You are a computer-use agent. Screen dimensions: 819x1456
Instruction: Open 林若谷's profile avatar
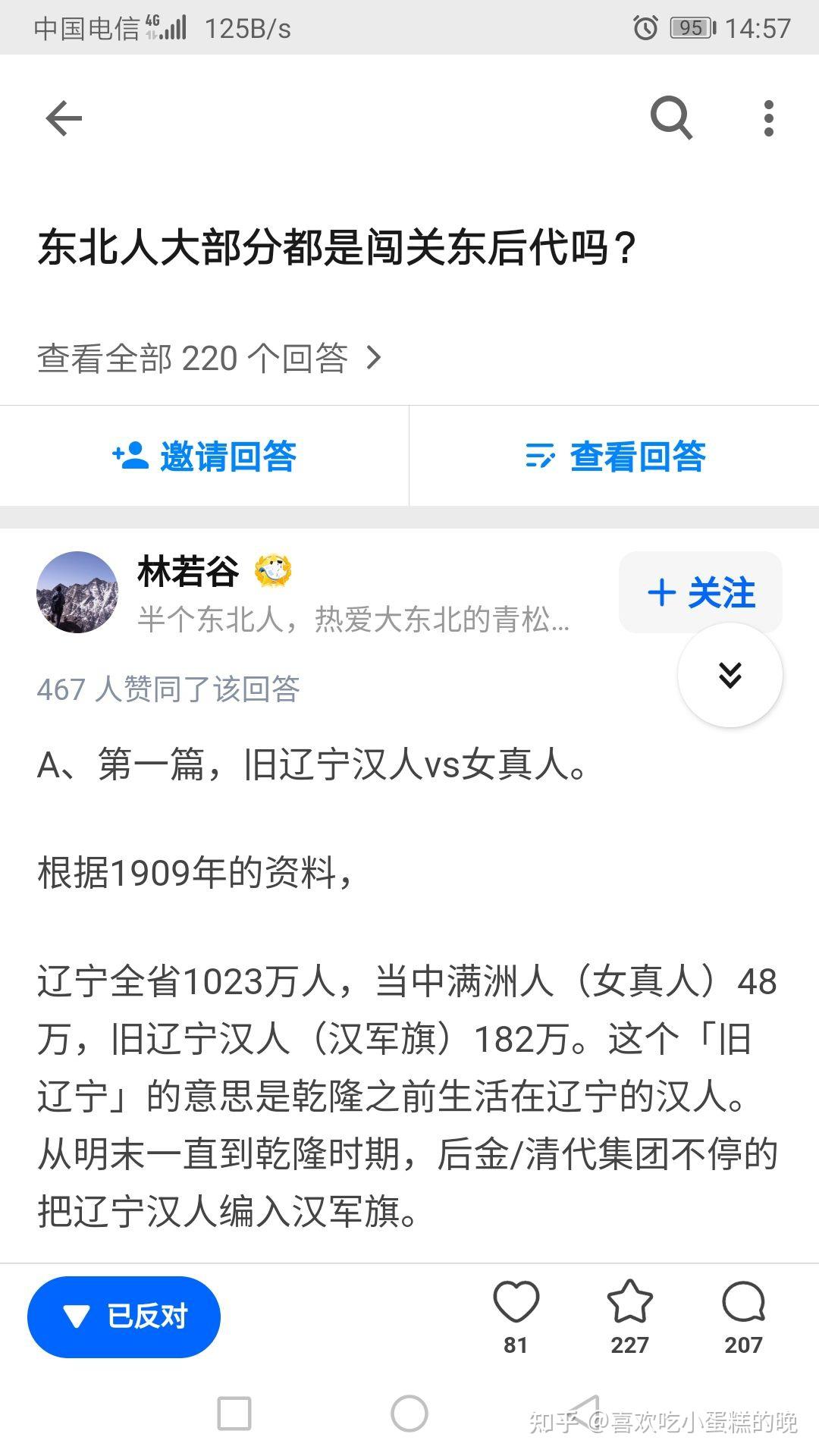(x=77, y=592)
